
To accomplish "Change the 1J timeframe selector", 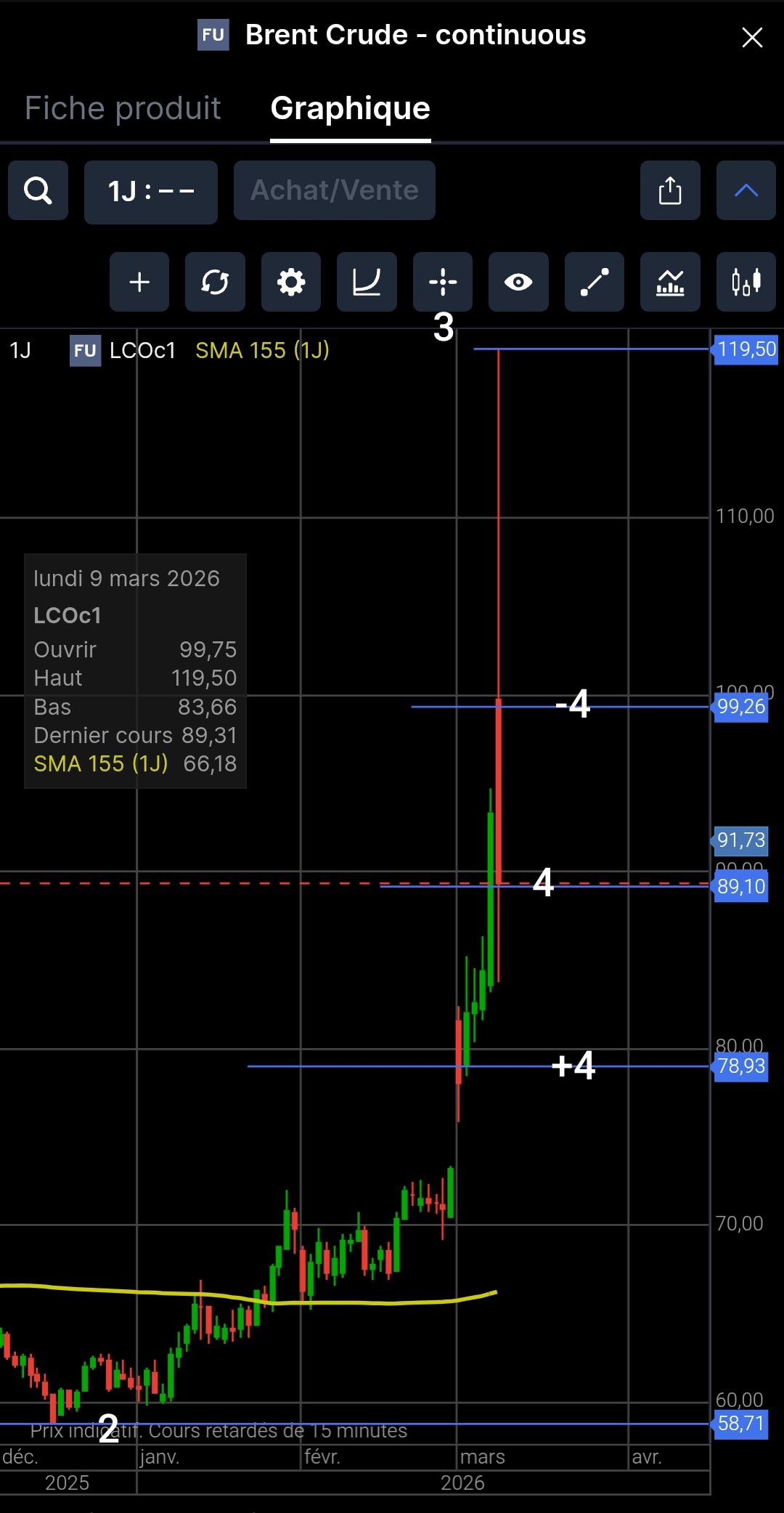I will [x=151, y=192].
